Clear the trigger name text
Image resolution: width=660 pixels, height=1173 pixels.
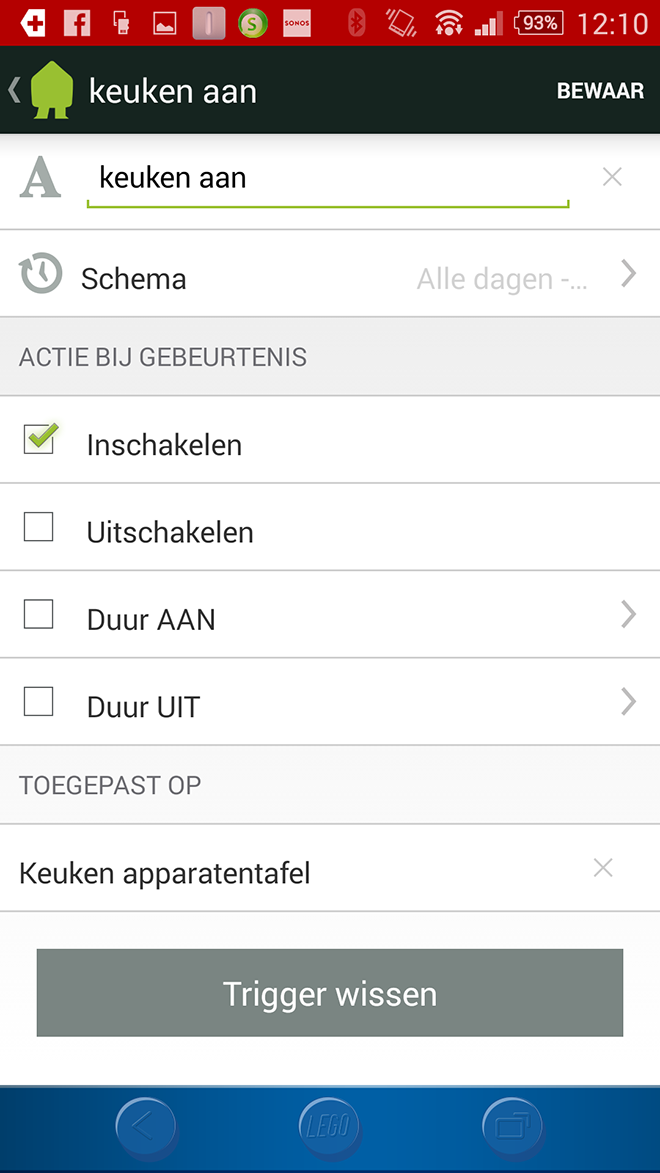(612, 177)
